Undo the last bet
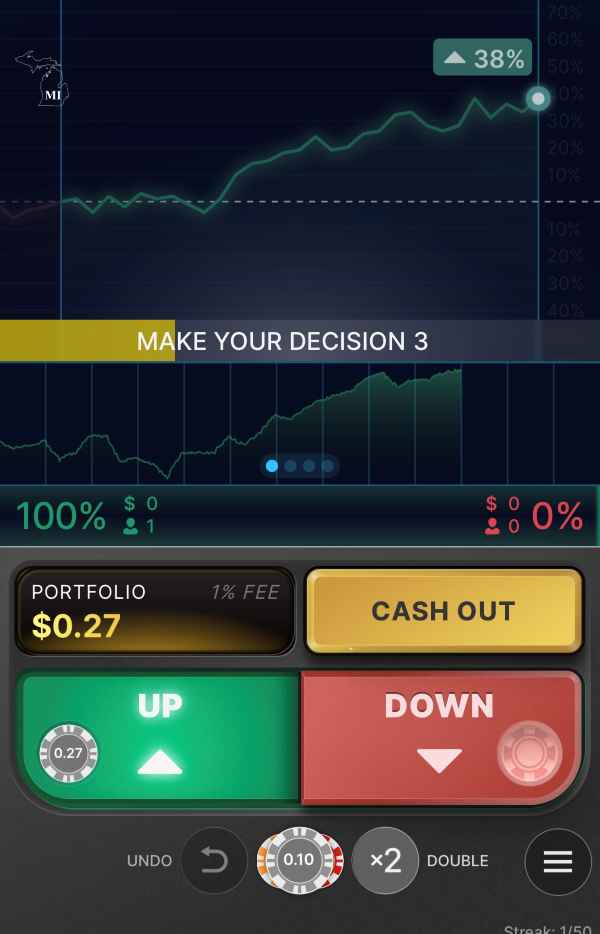Screen dimensions: 600x934 [x=214, y=860]
